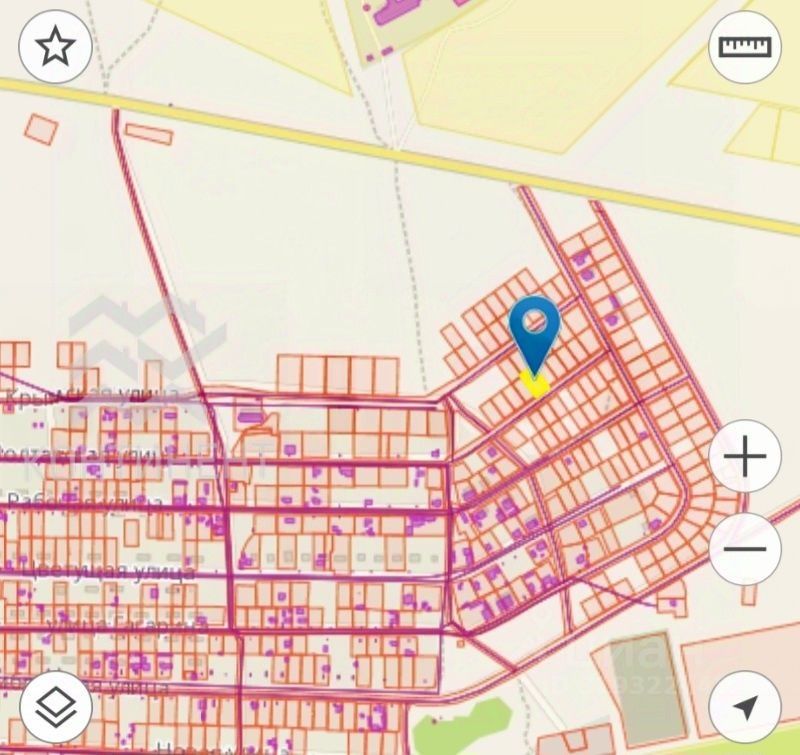Zoom in on the map
Viewport: 800px width, 755px height.
pos(745,457)
